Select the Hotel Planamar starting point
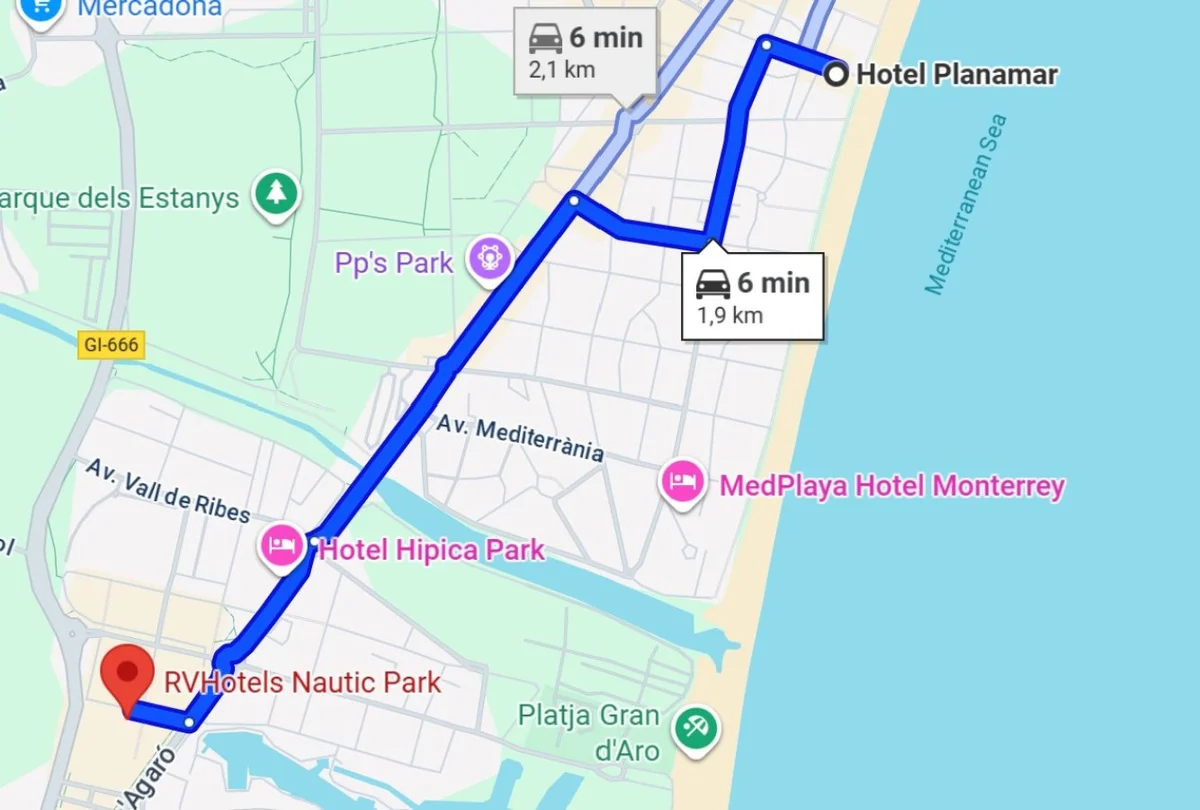 pyautogui.click(x=837, y=72)
